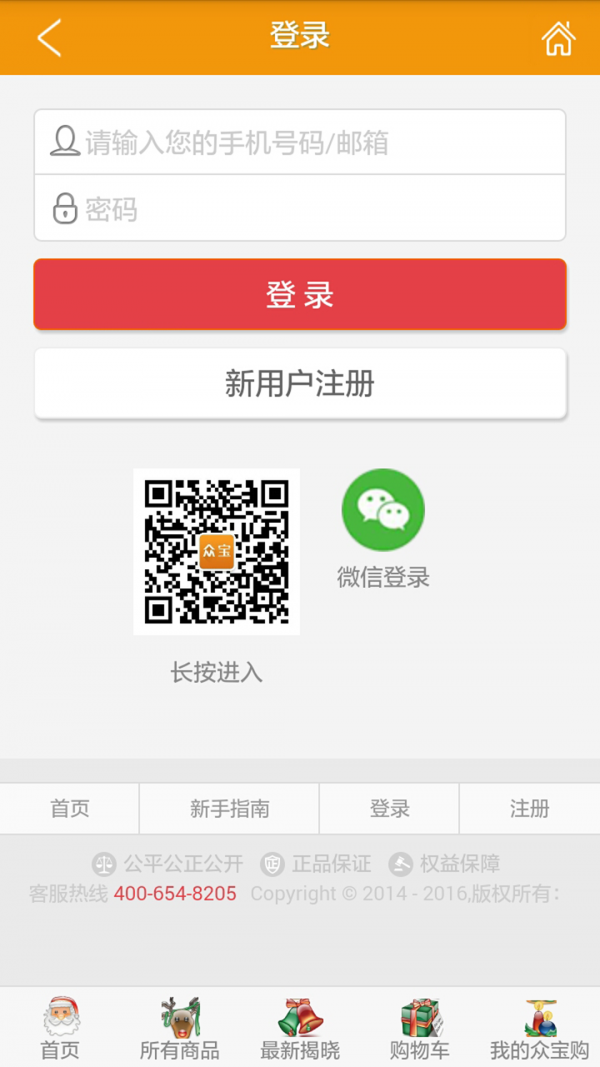Open the footer 首页 link
The image size is (600, 1067).
pos(70,809)
